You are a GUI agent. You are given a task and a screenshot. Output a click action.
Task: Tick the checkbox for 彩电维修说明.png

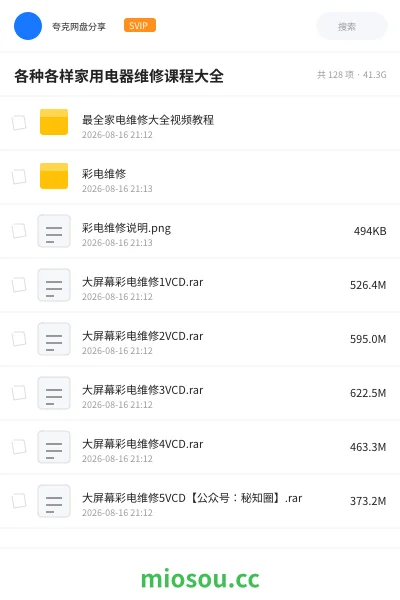[19, 231]
